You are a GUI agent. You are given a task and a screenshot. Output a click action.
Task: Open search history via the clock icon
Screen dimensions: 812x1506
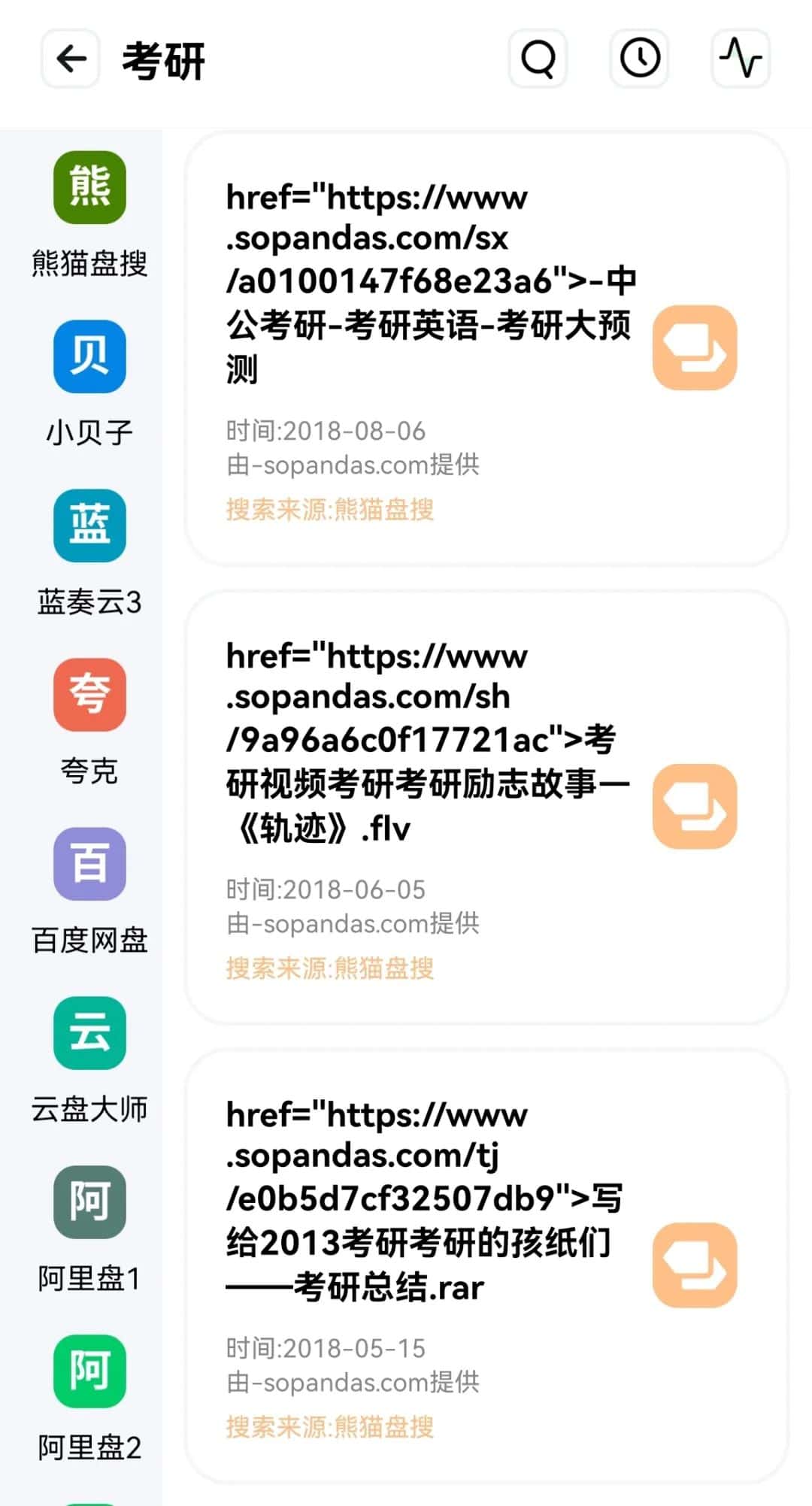638,59
